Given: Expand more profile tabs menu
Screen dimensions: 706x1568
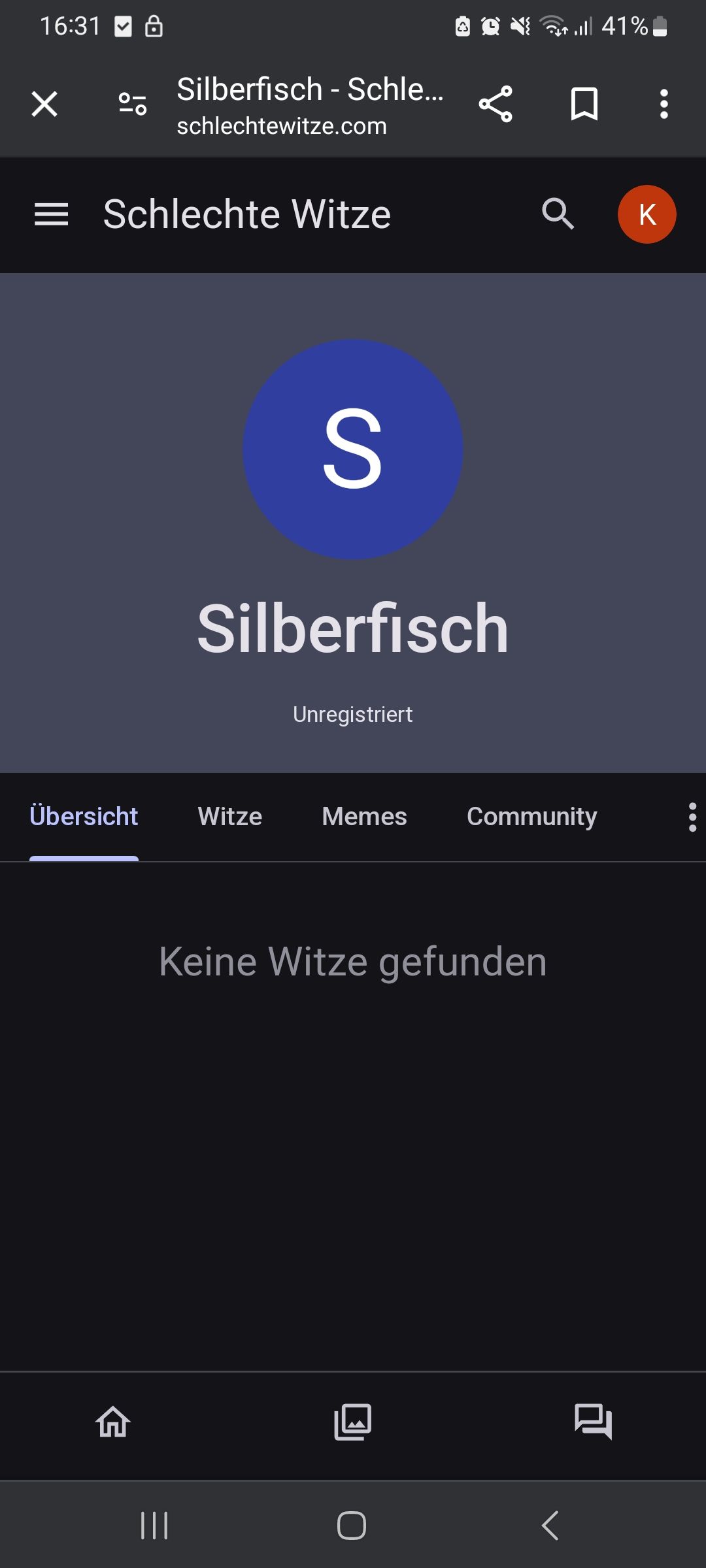Looking at the screenshot, I should (692, 817).
